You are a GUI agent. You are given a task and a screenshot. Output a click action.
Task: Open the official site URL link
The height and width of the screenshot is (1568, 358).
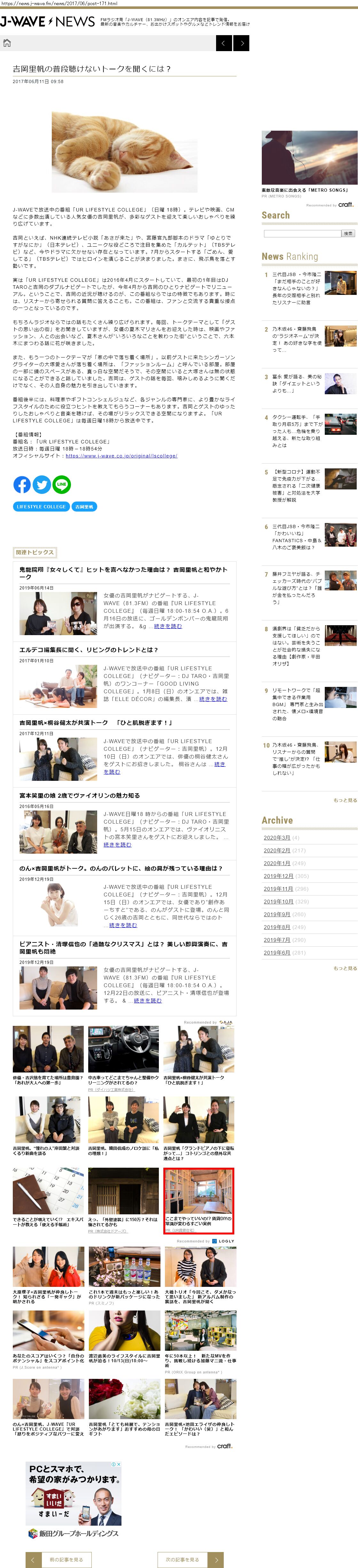coord(121,455)
